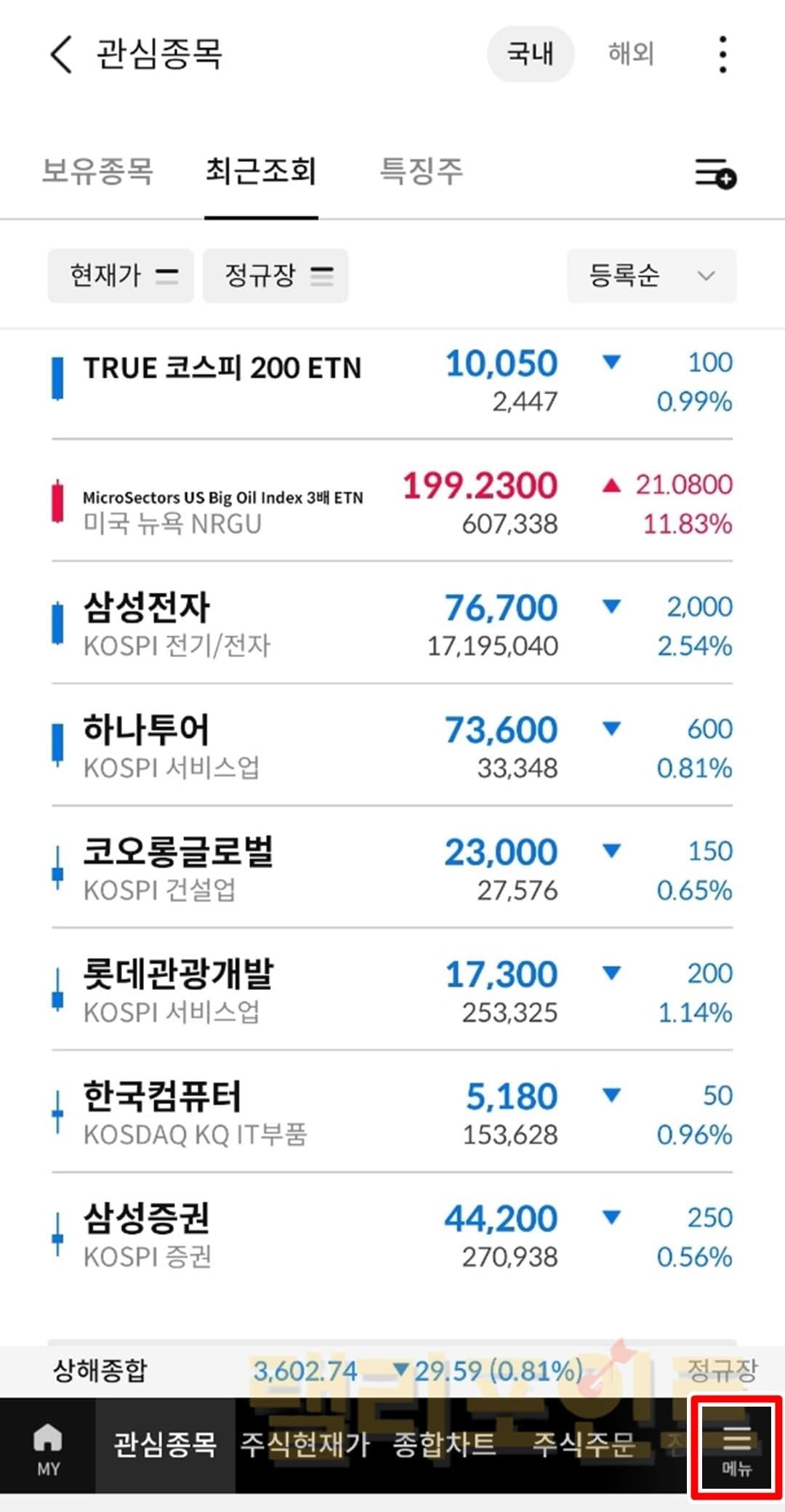
Task: Switch to the 특징주 tab
Action: point(421,172)
